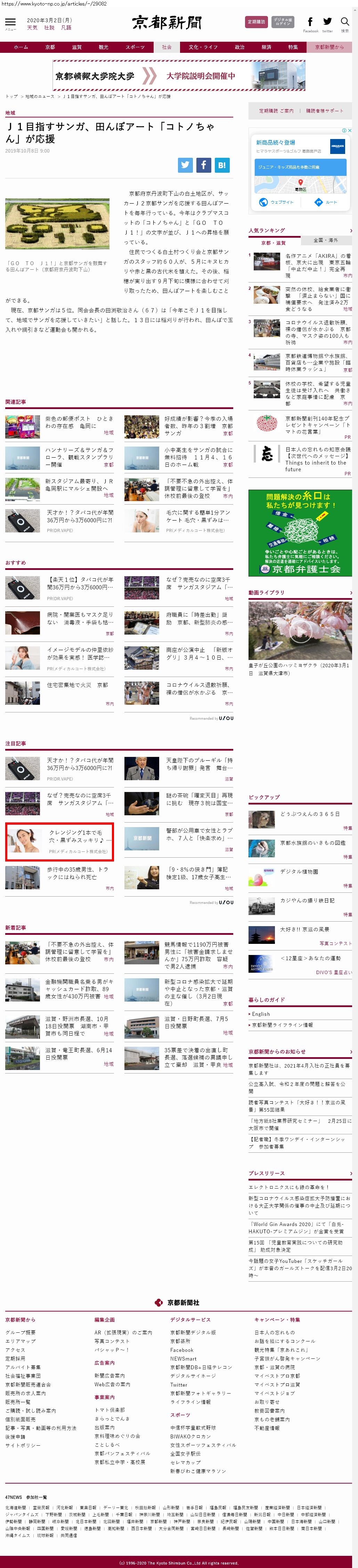The height and width of the screenshot is (1568, 358).
Task: Open the hamburger menu
Action: click(x=10, y=22)
